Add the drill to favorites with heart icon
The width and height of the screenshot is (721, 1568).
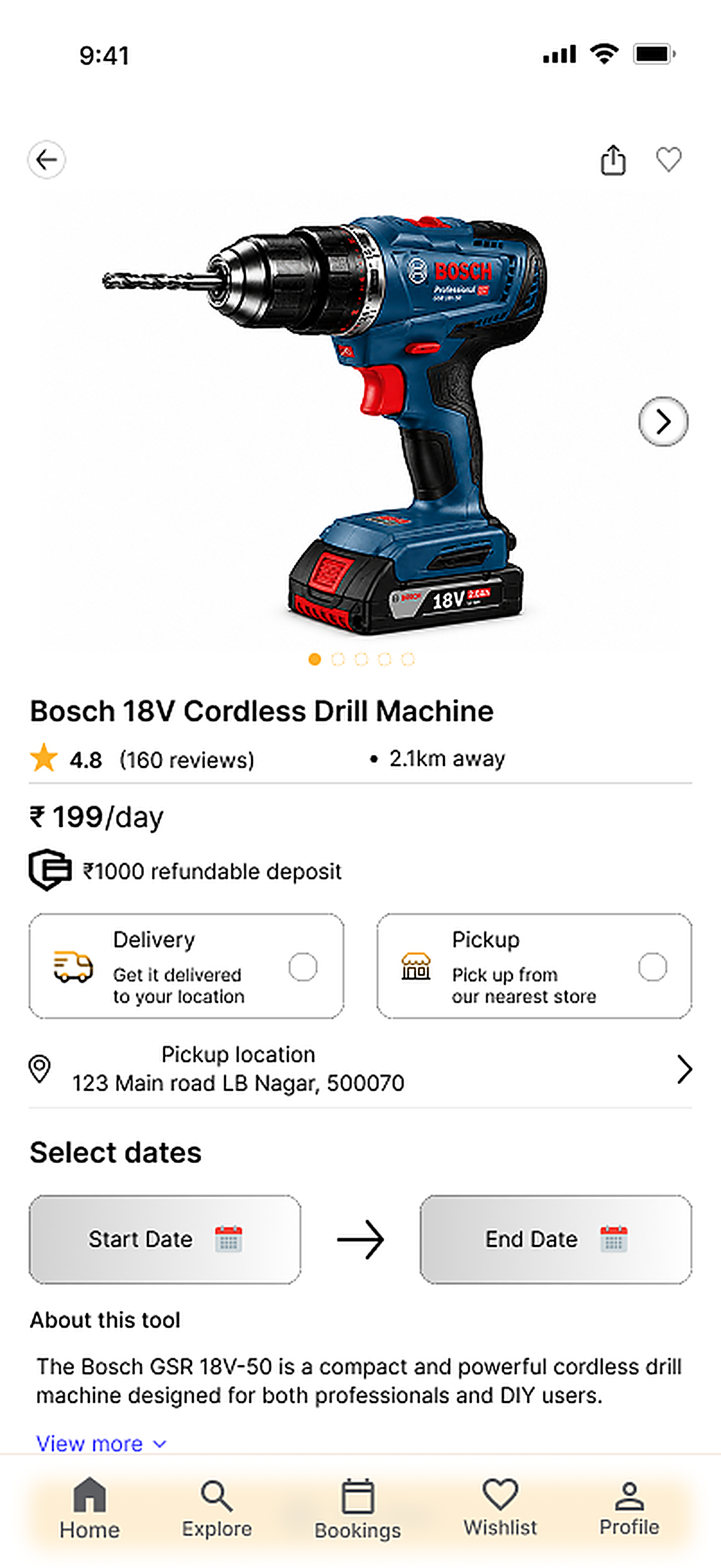pyautogui.click(x=668, y=160)
